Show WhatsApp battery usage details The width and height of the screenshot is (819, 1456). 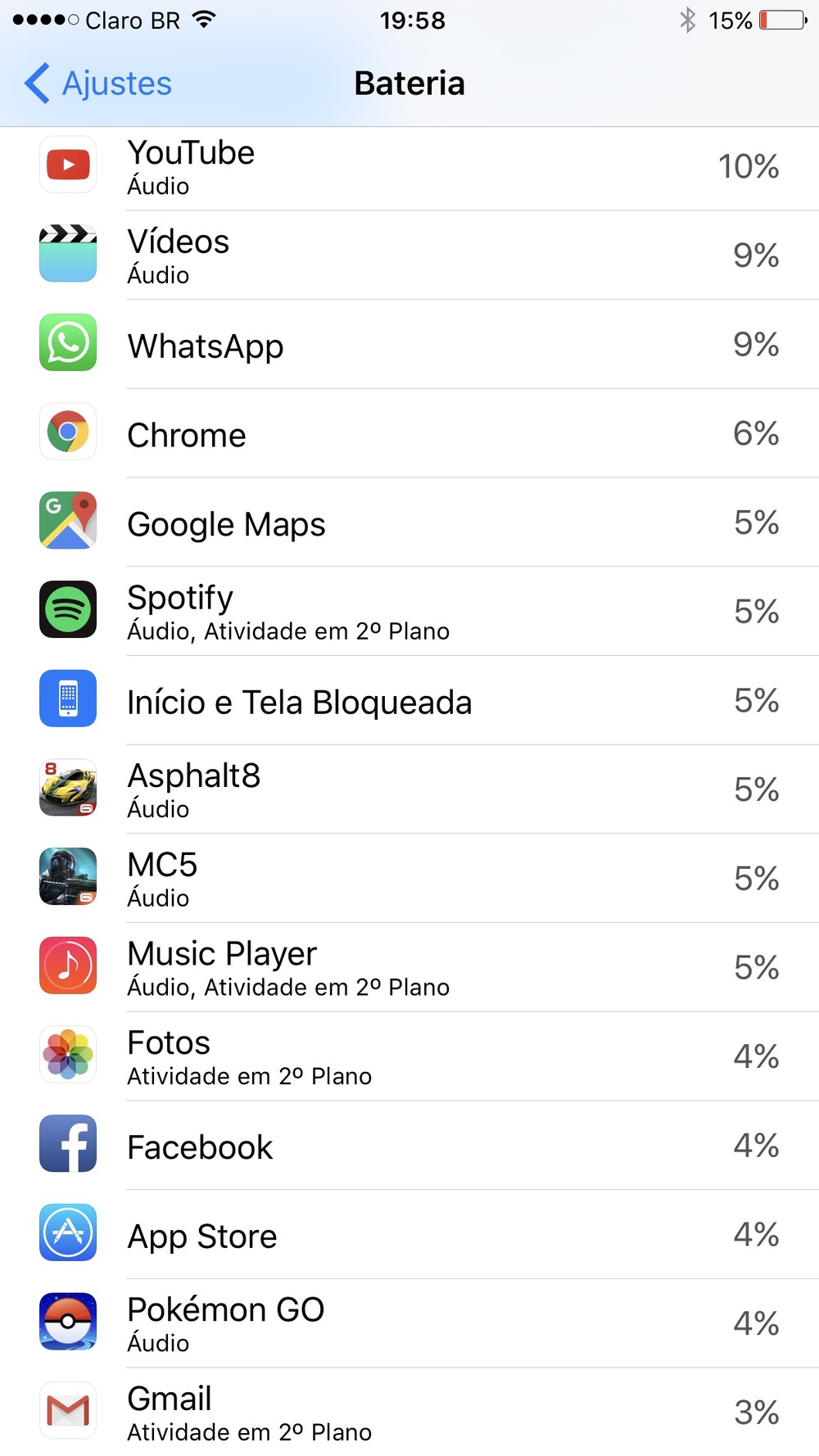(409, 345)
